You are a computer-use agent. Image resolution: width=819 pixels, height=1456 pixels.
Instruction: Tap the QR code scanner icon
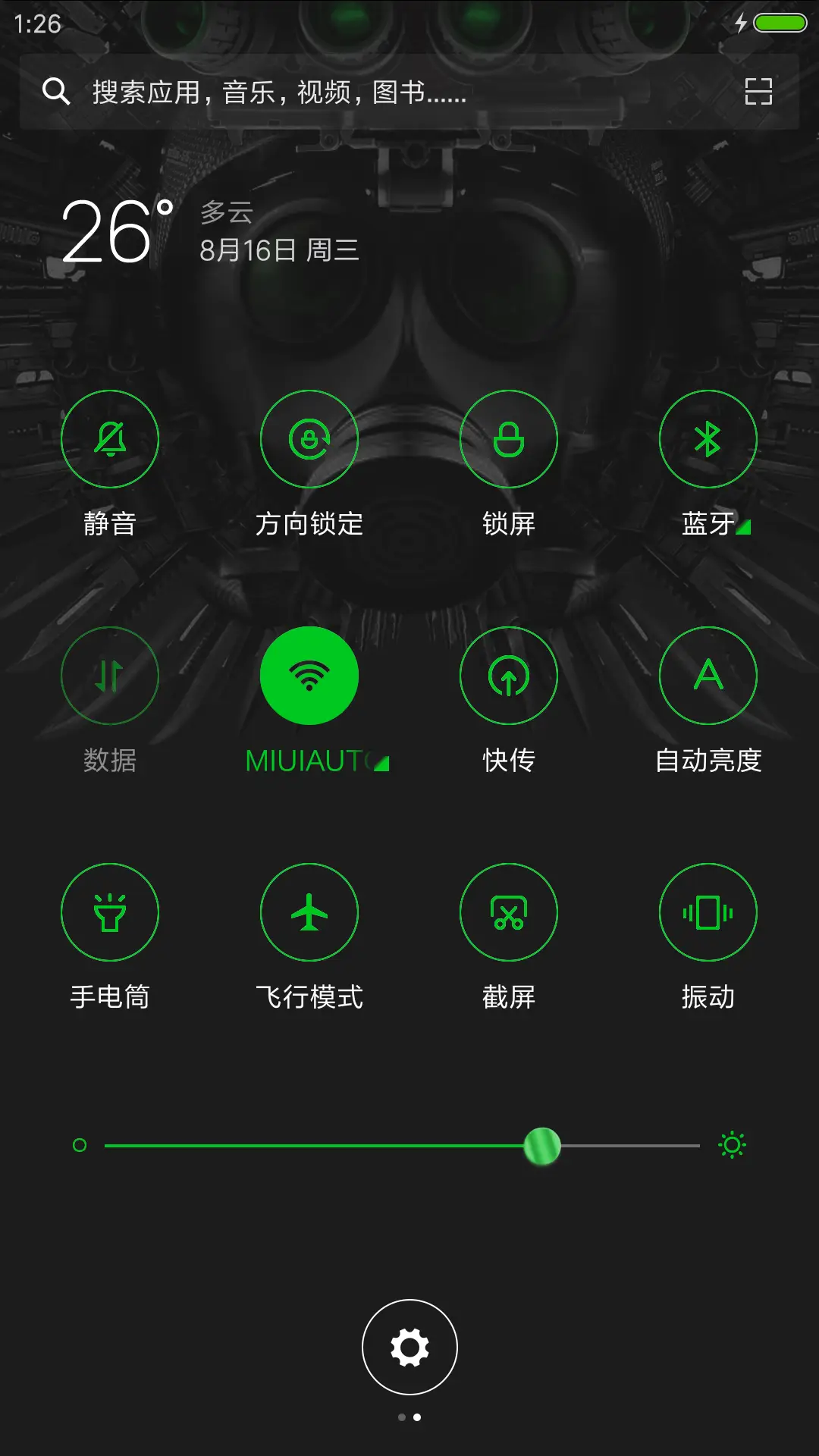758,93
